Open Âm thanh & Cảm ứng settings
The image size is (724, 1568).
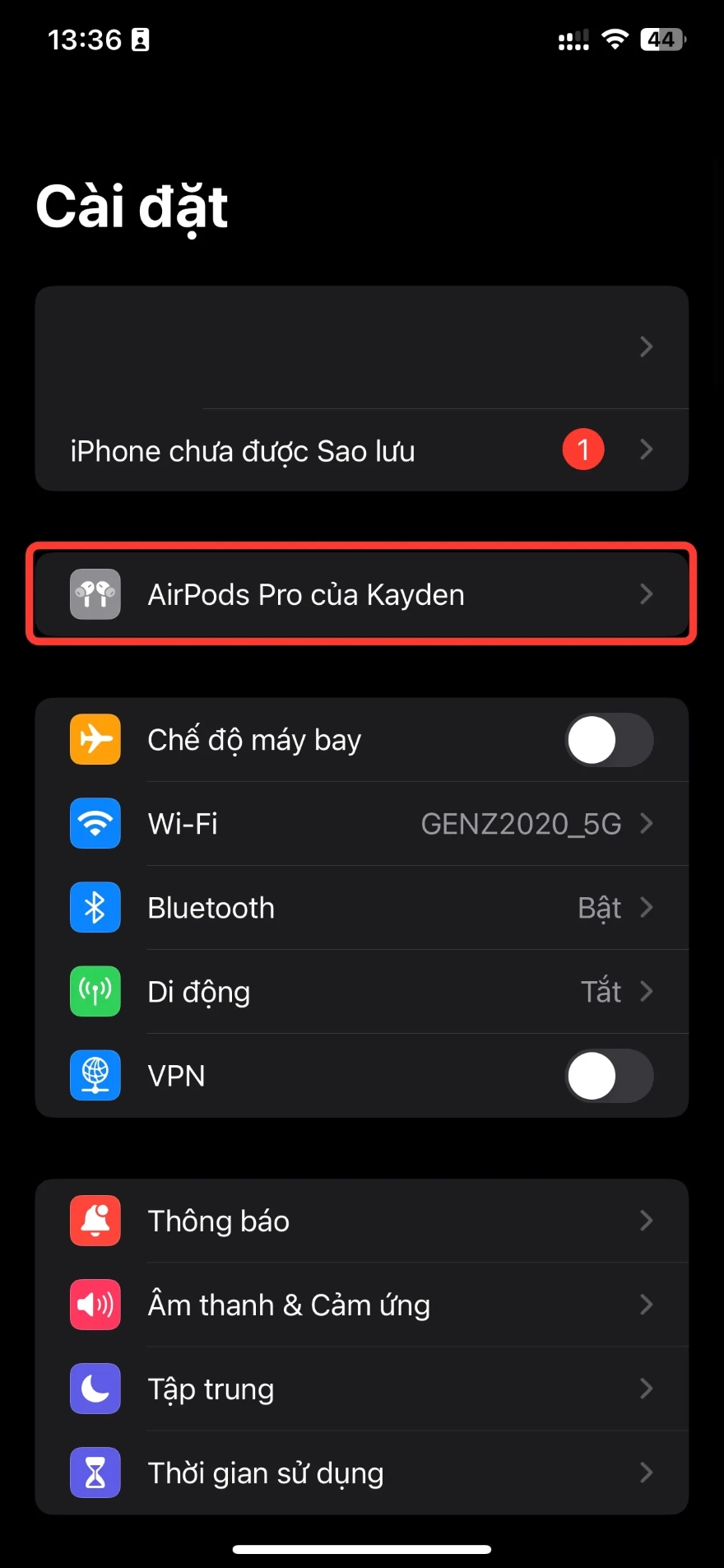(360, 1305)
